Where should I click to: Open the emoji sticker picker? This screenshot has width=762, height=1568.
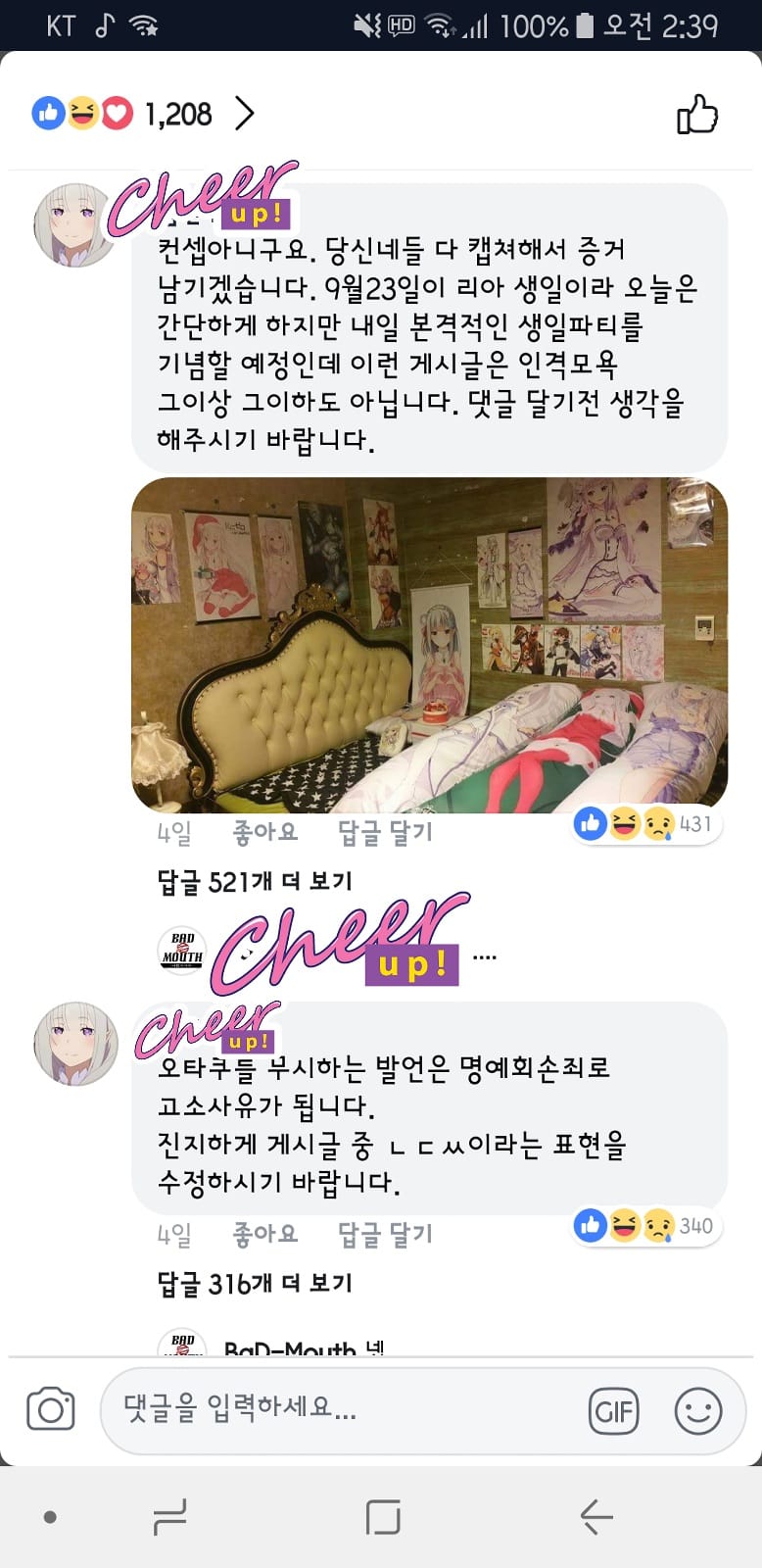(x=698, y=1411)
